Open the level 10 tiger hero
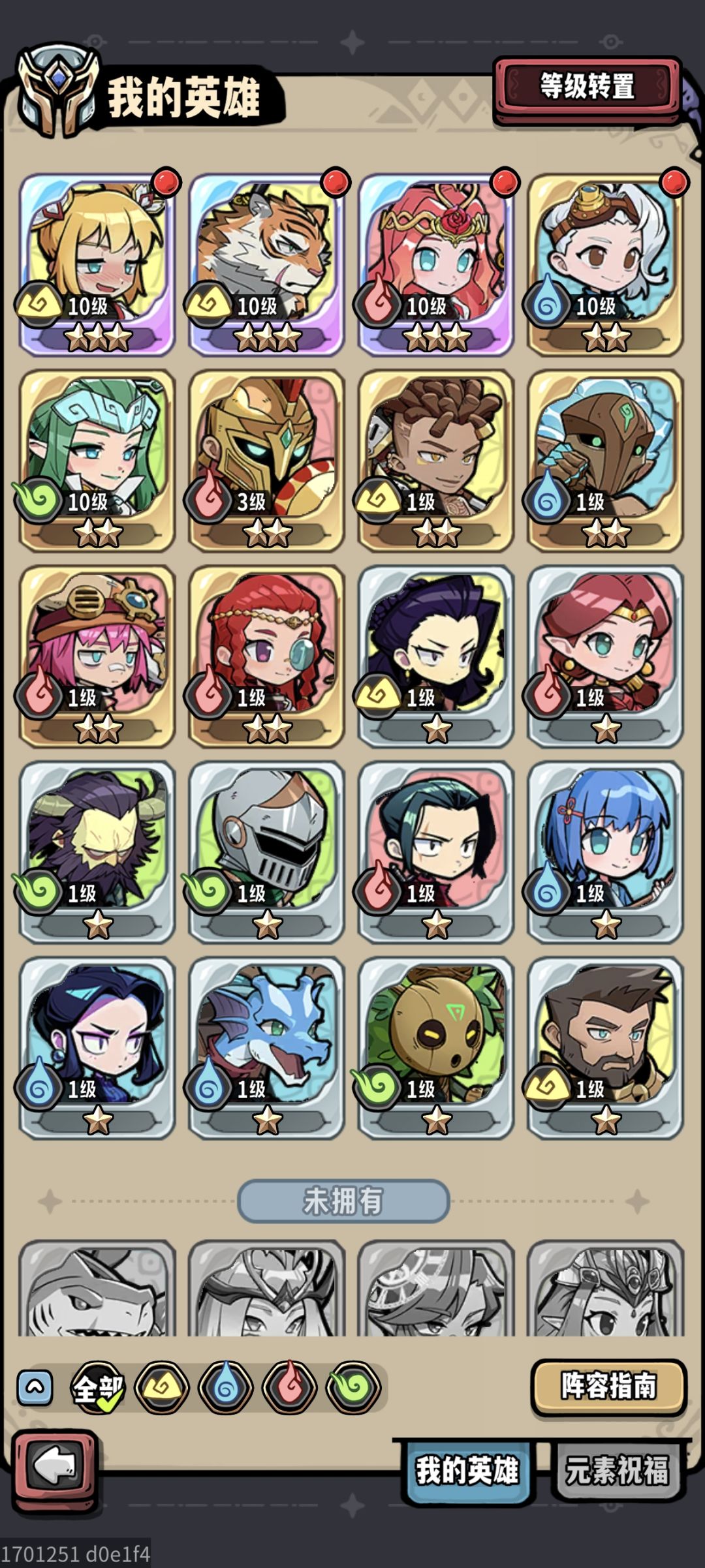 coord(266,264)
